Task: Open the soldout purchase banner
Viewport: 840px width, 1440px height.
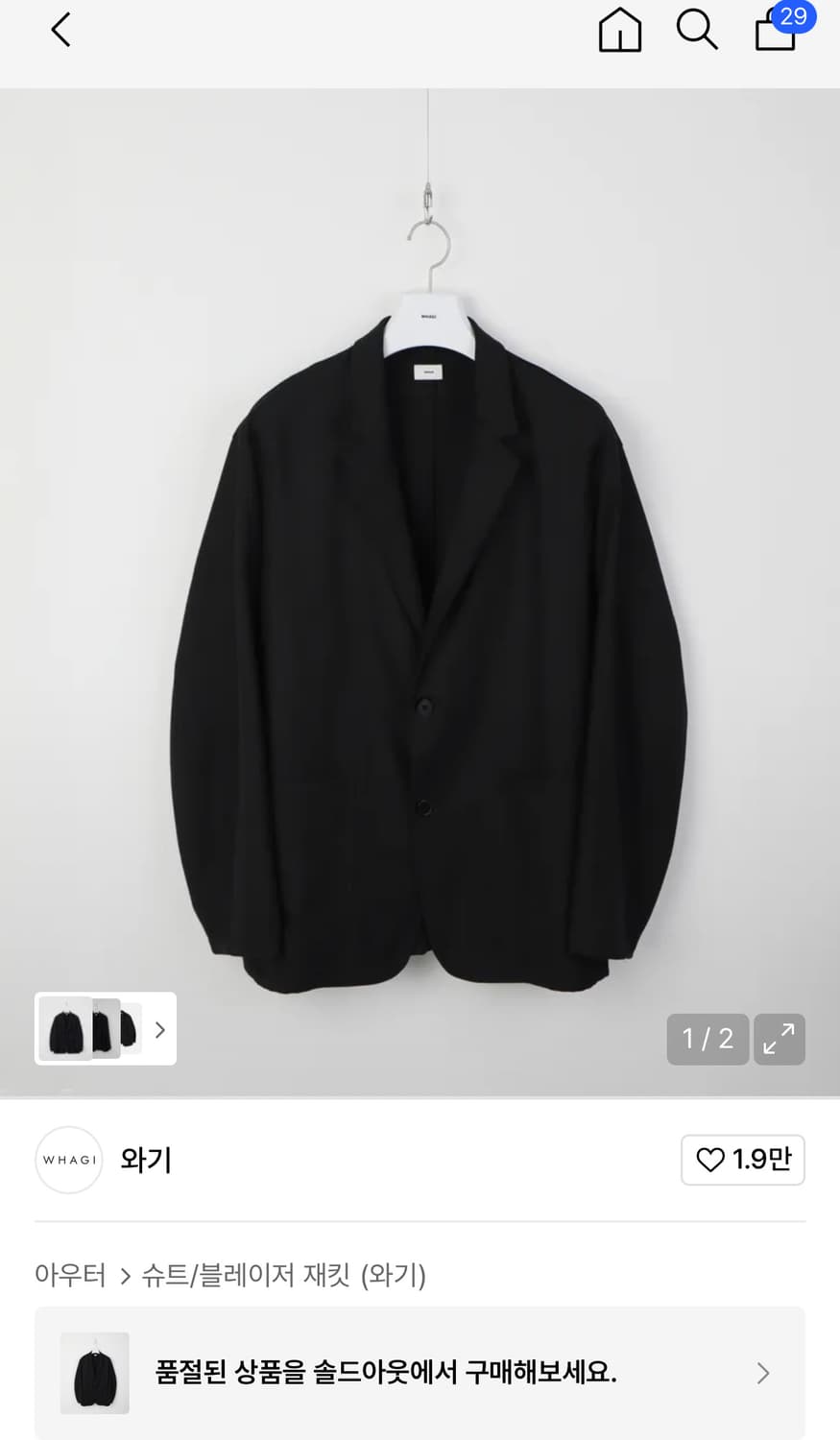Action: [420, 1373]
